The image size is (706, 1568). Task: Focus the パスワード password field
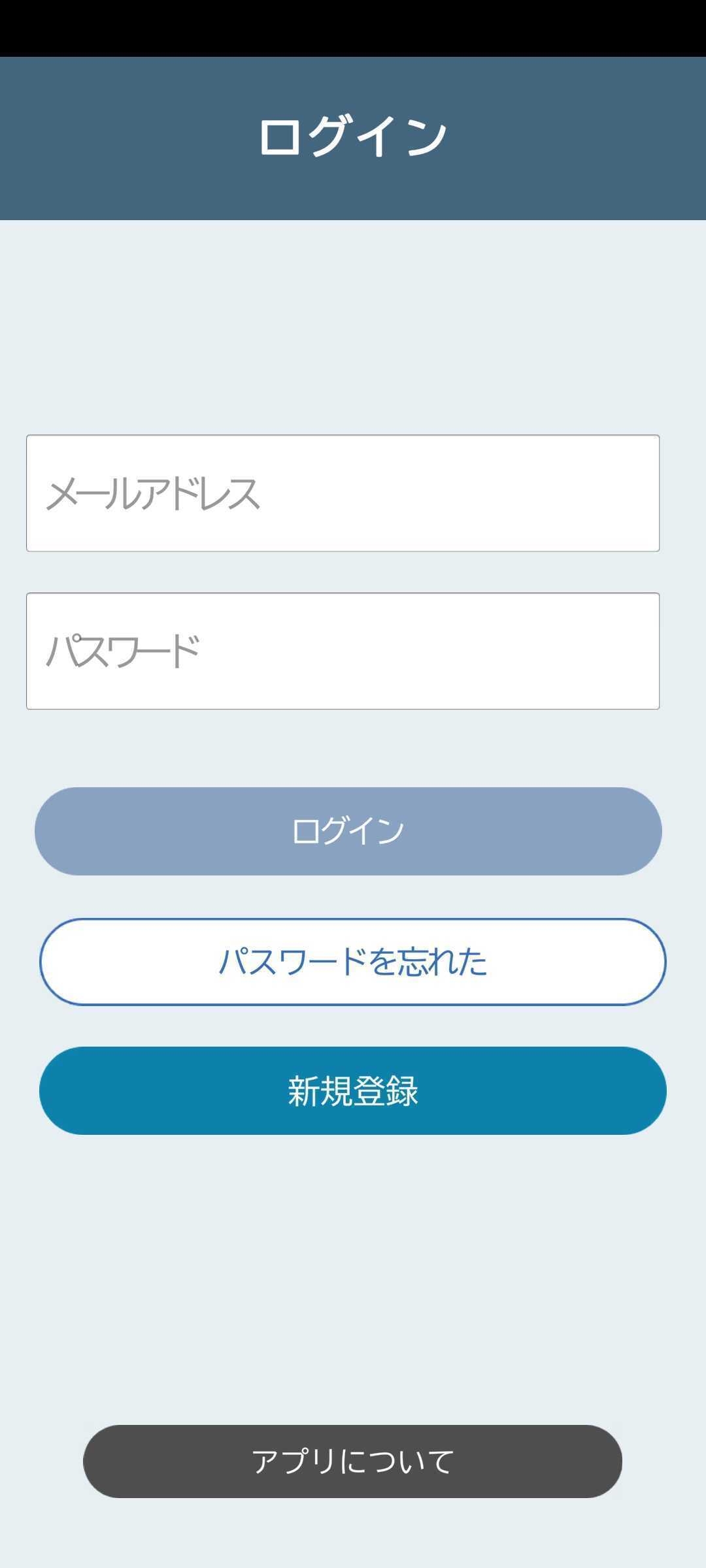point(343,651)
